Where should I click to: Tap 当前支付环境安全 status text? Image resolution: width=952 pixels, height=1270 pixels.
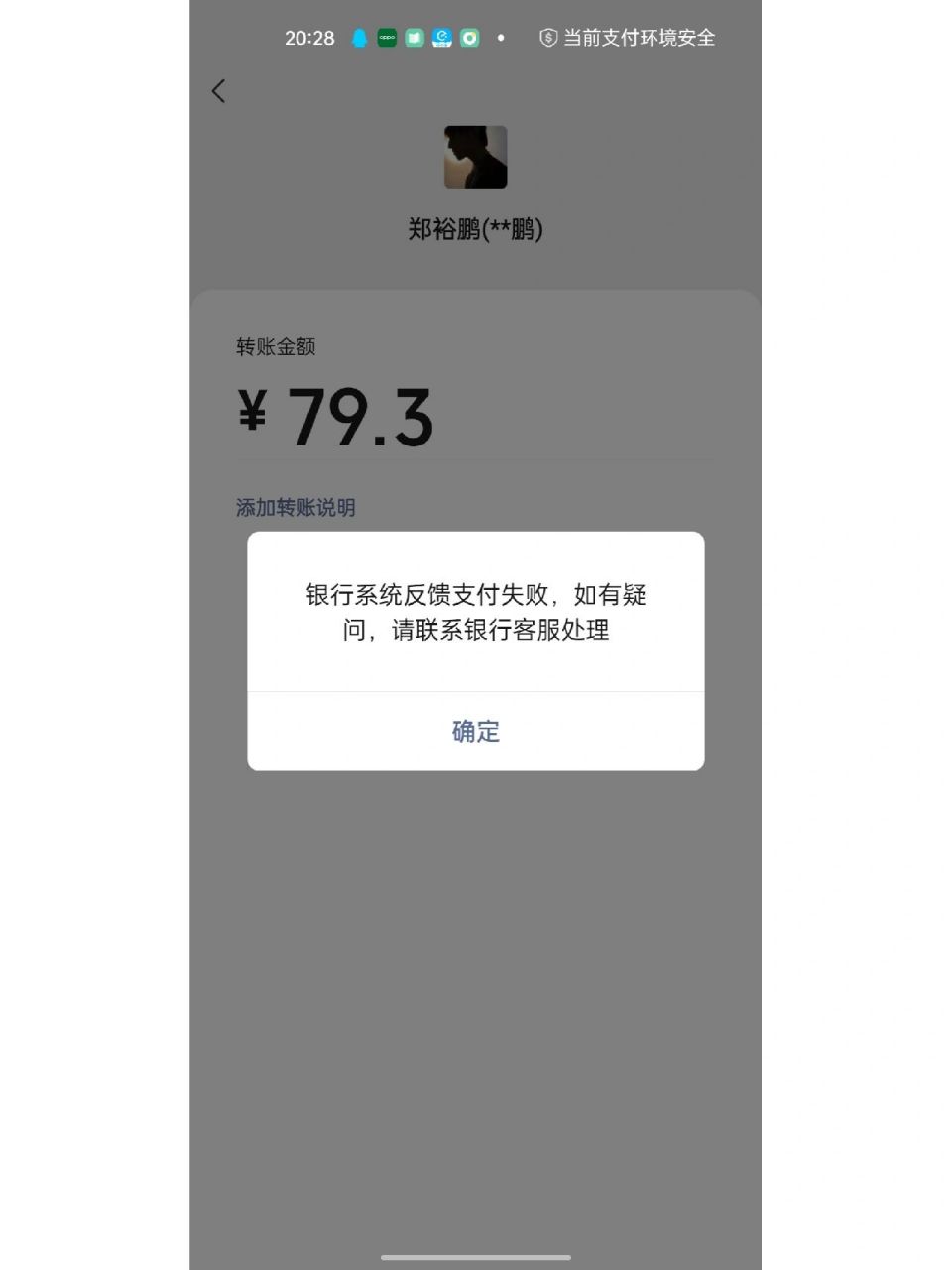(639, 39)
